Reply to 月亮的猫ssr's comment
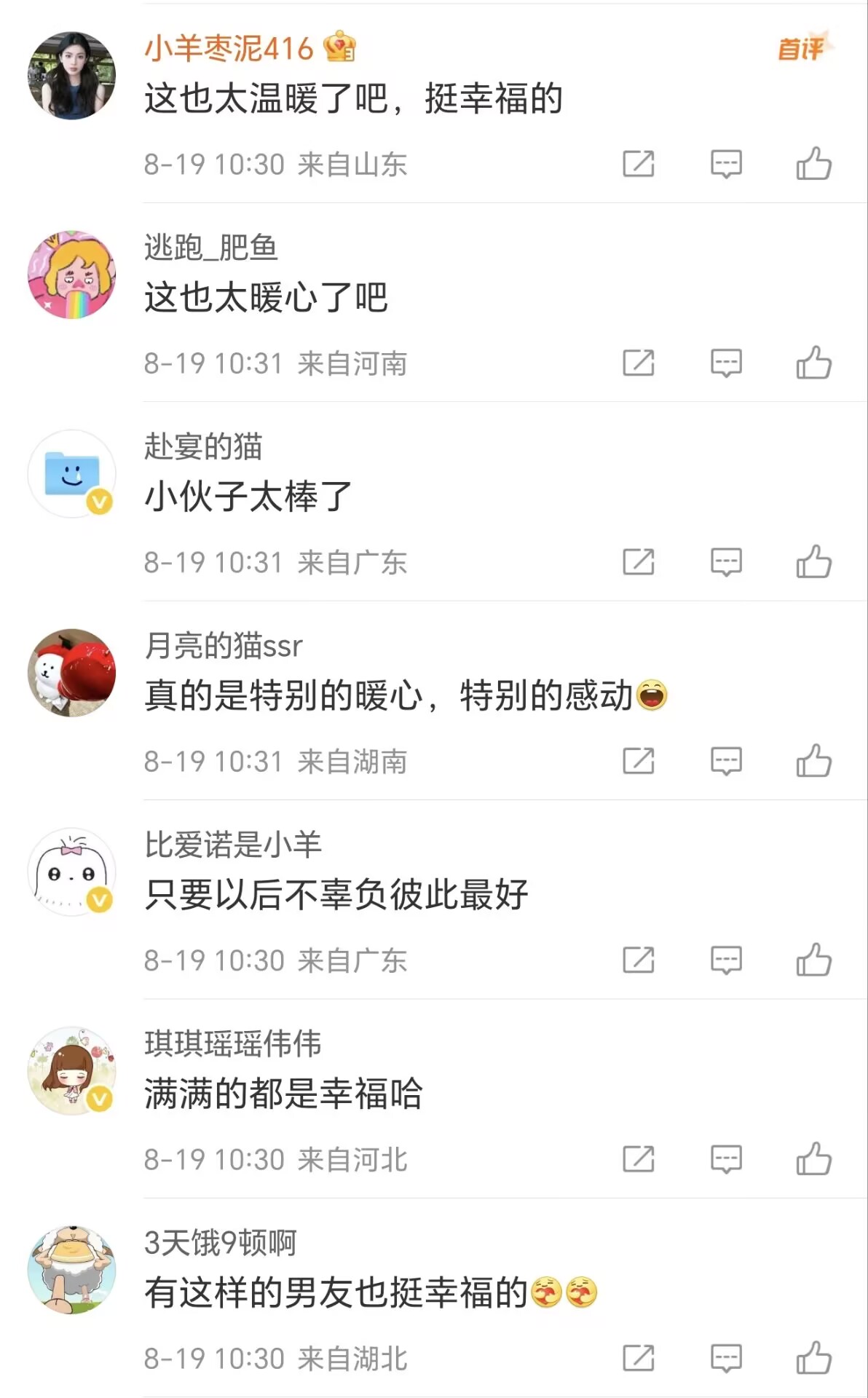 tap(726, 761)
